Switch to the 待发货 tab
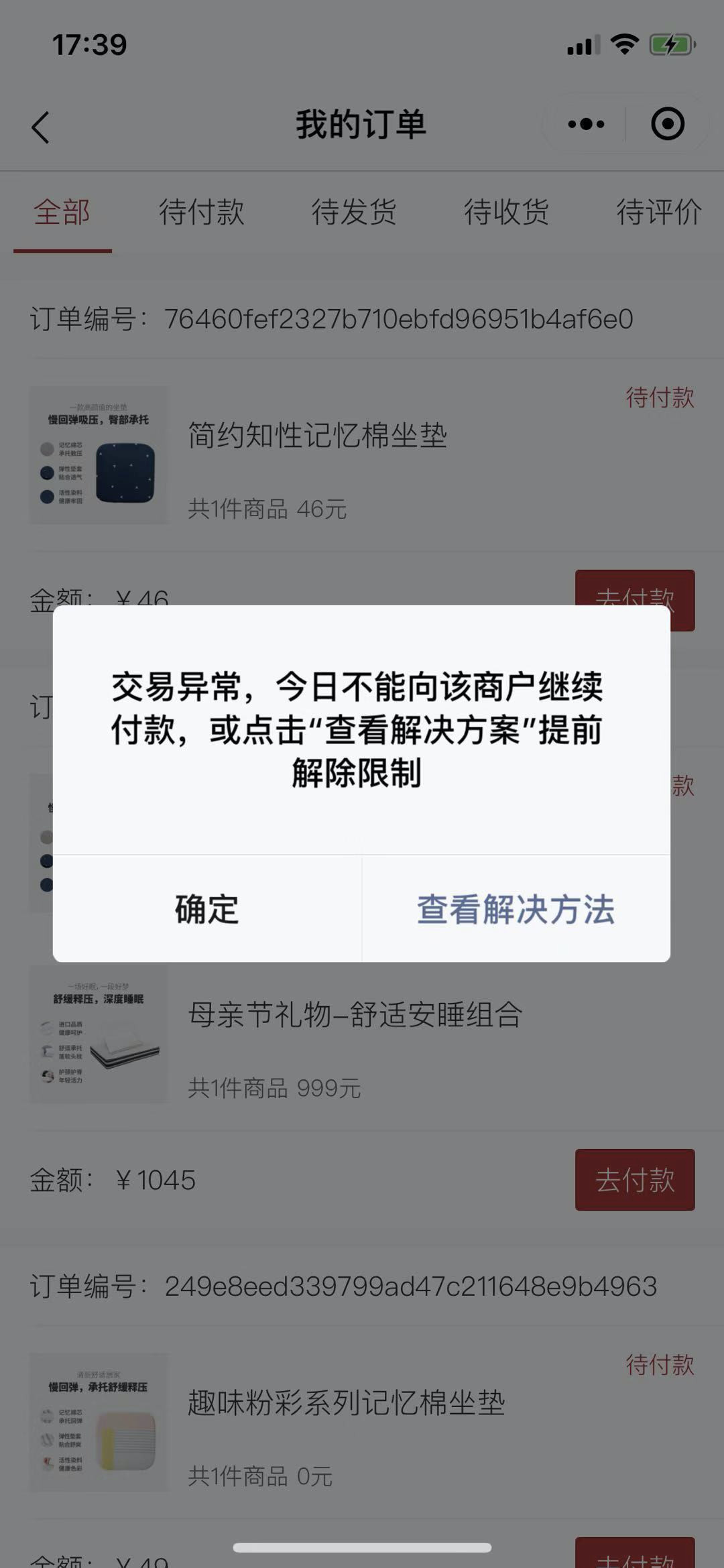This screenshot has height=1568, width=724. [x=354, y=213]
